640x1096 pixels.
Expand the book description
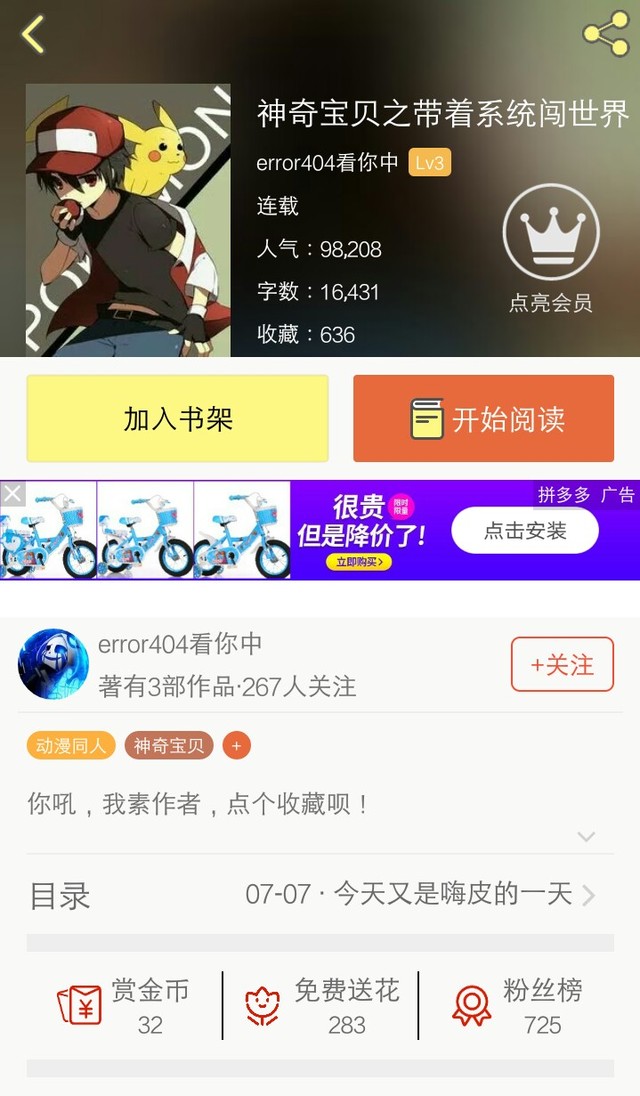coord(586,837)
